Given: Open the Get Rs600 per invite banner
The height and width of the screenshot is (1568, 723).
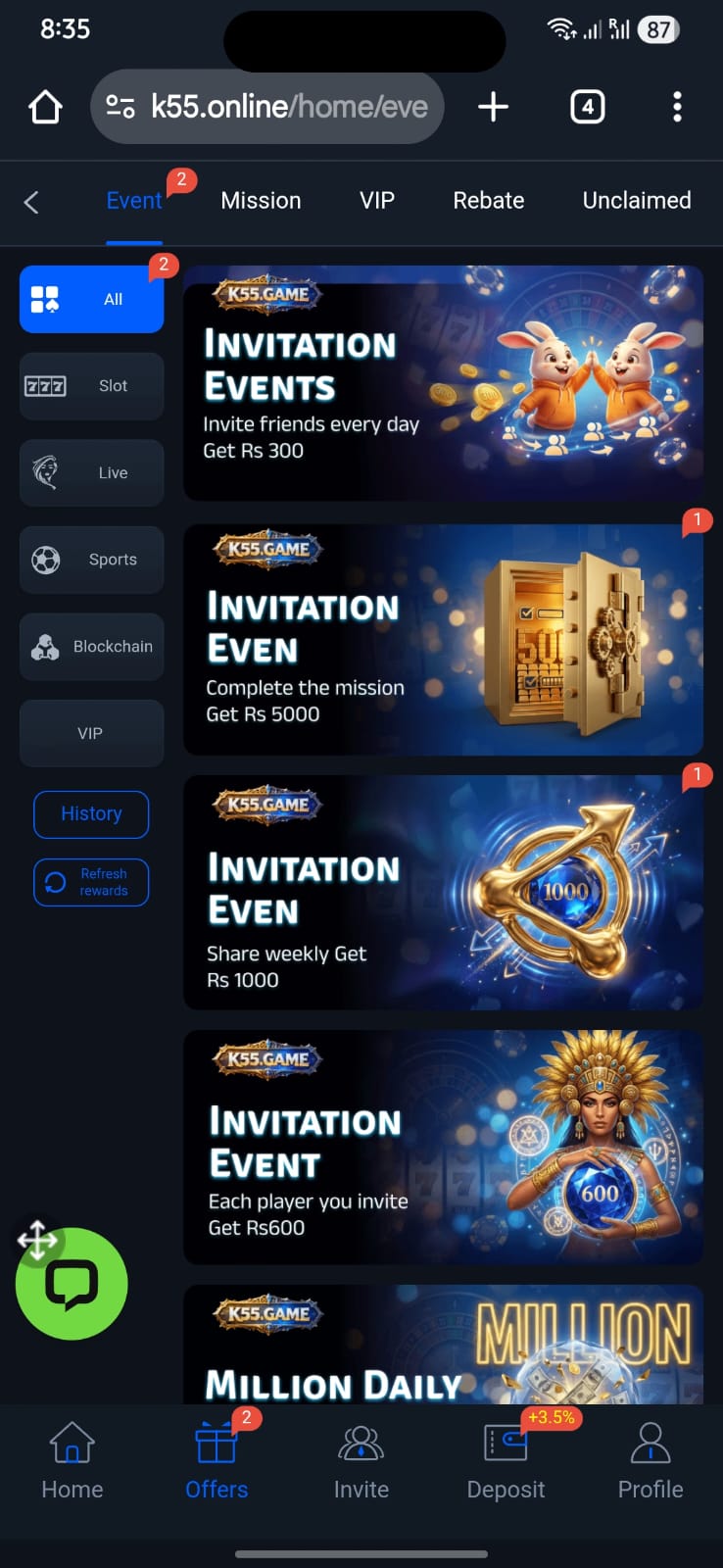Looking at the screenshot, I should (443, 1147).
